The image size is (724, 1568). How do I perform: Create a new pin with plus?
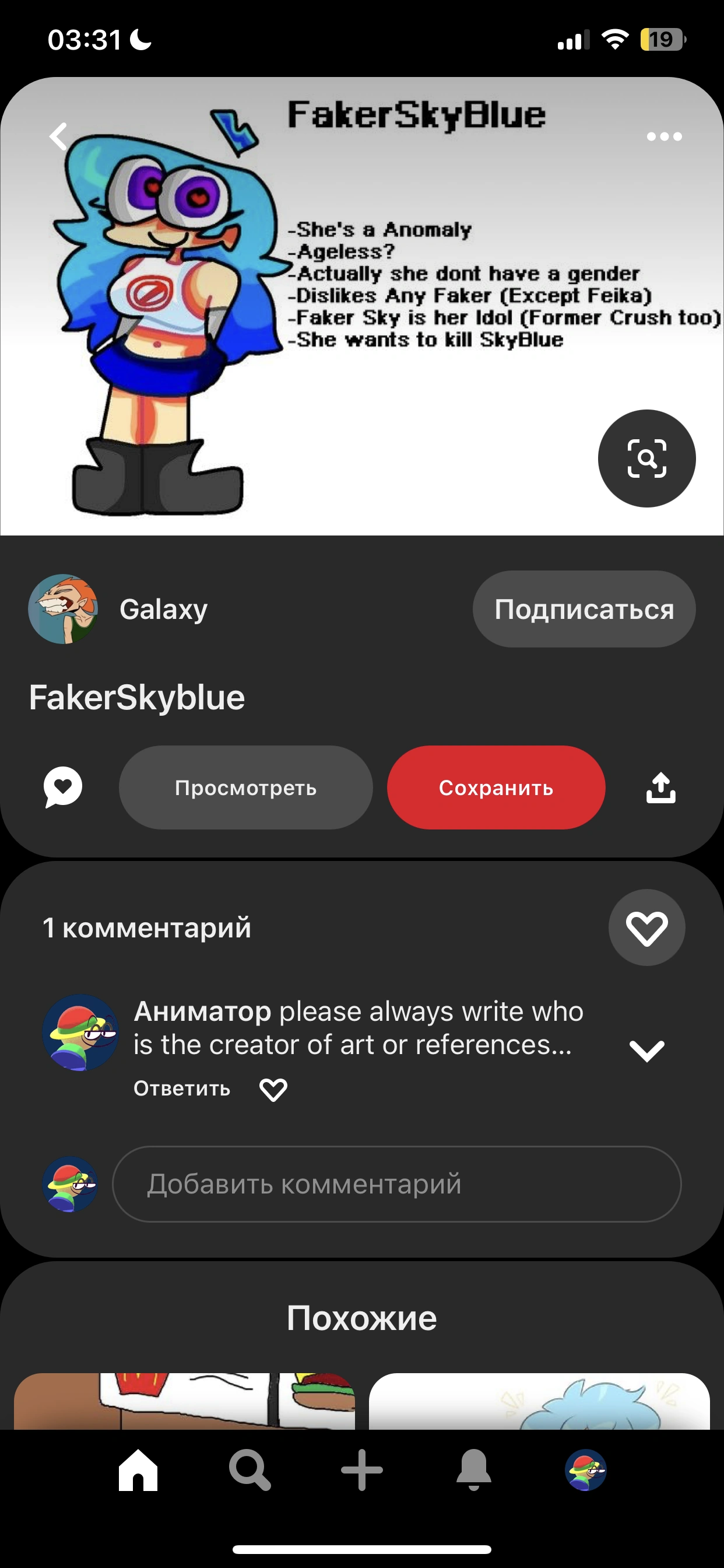point(362,1470)
